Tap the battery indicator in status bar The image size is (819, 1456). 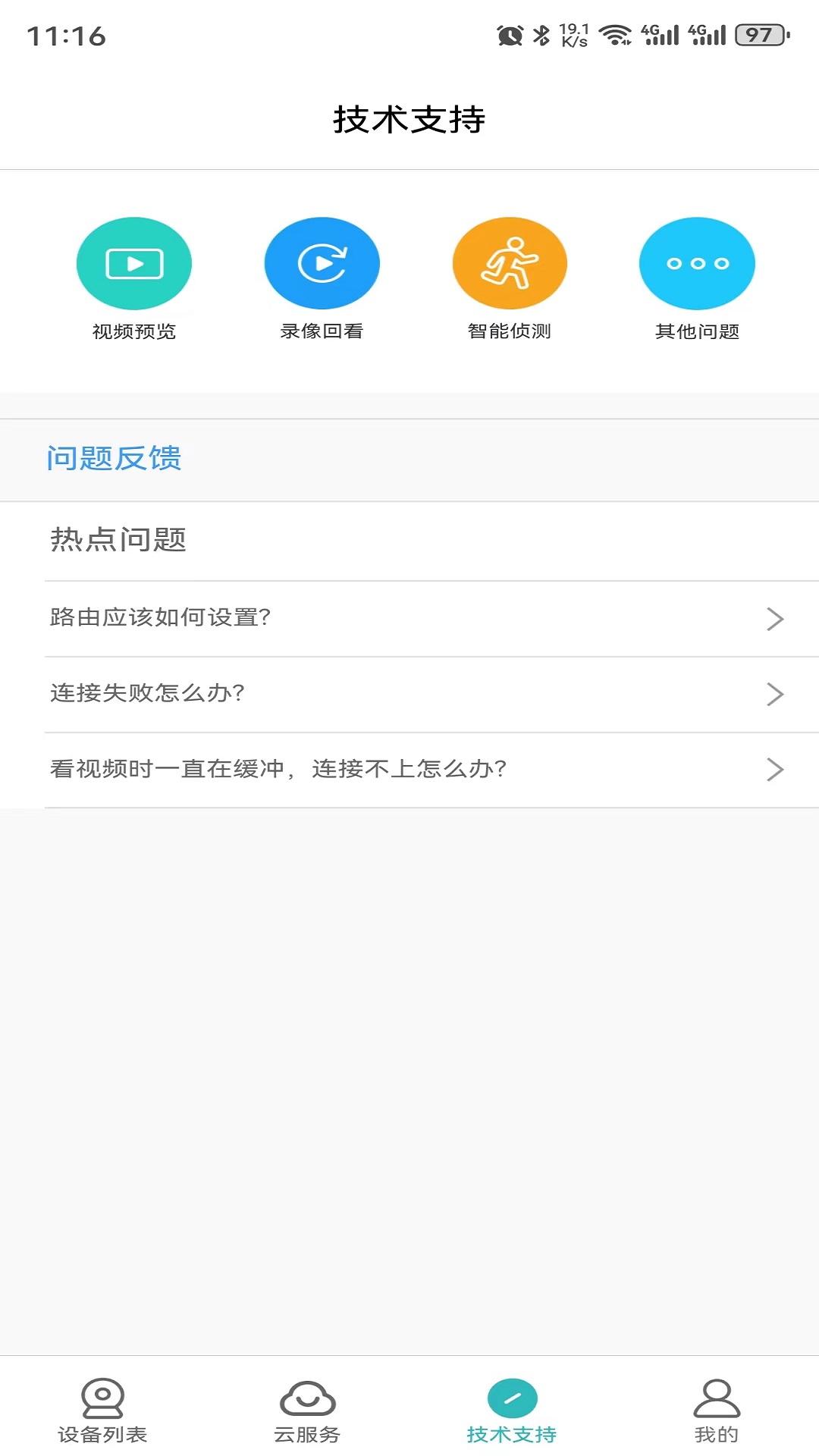[x=755, y=34]
